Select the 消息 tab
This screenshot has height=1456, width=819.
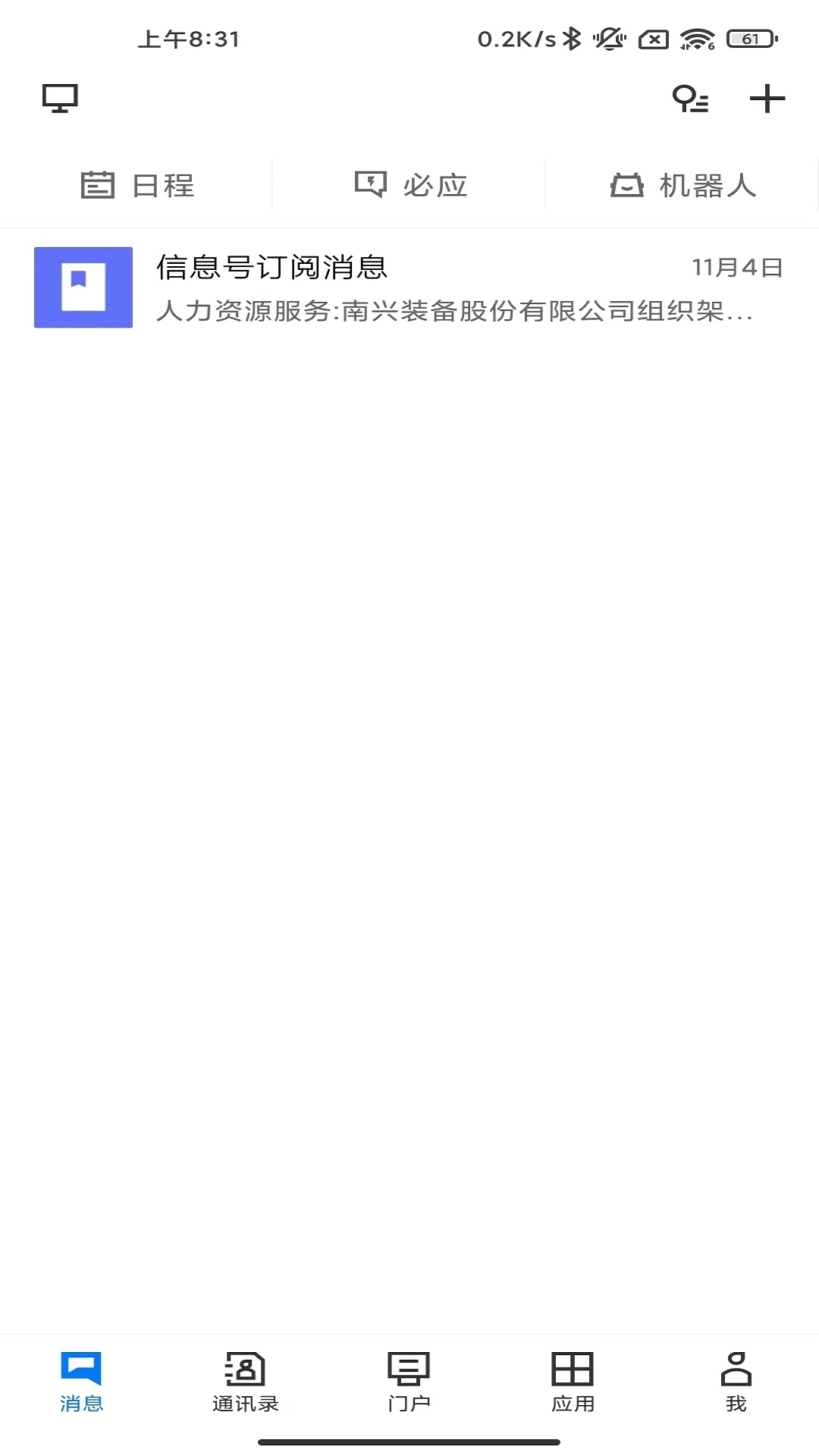pyautogui.click(x=81, y=1382)
